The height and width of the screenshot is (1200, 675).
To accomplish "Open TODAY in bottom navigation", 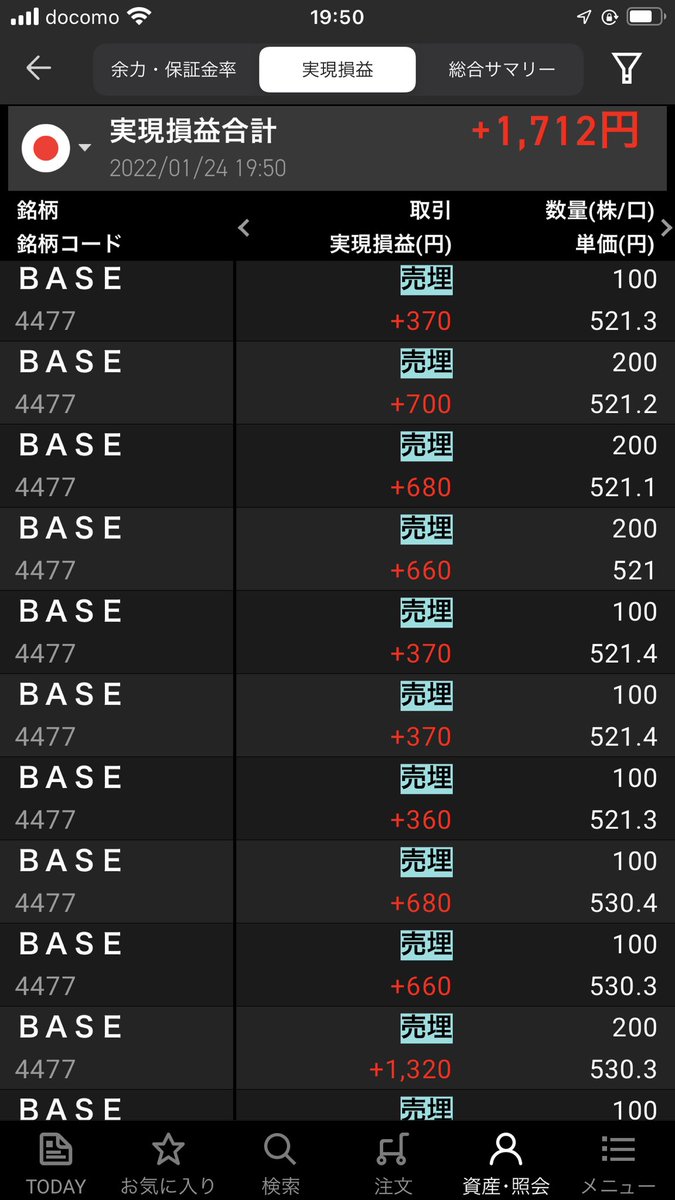I will (x=56, y=1164).
